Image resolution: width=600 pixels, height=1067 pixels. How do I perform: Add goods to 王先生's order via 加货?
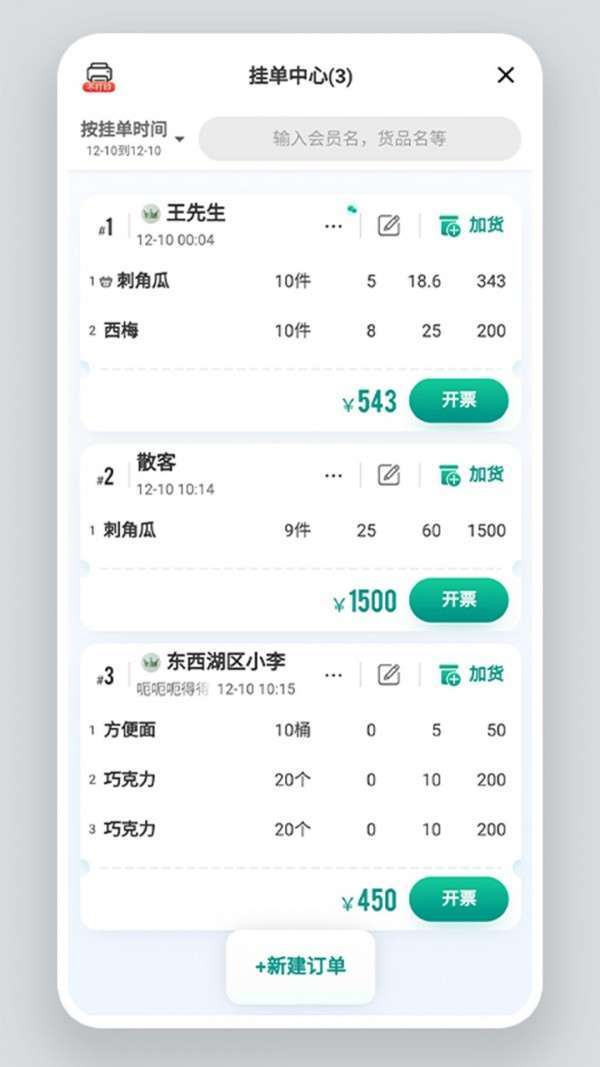[471, 226]
